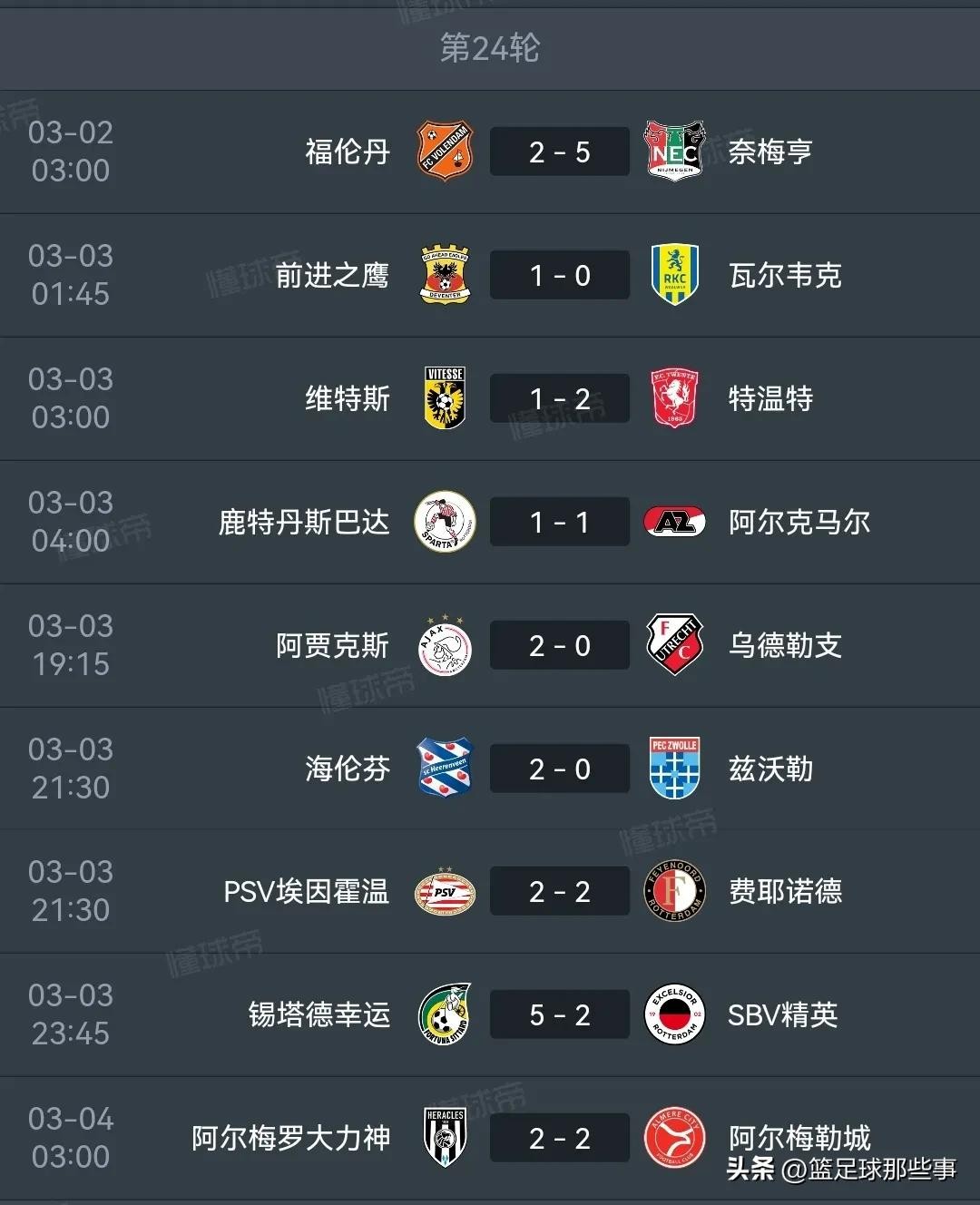Open the Go Ahead Eagles vs RKC Waalwijk match

(x=559, y=275)
